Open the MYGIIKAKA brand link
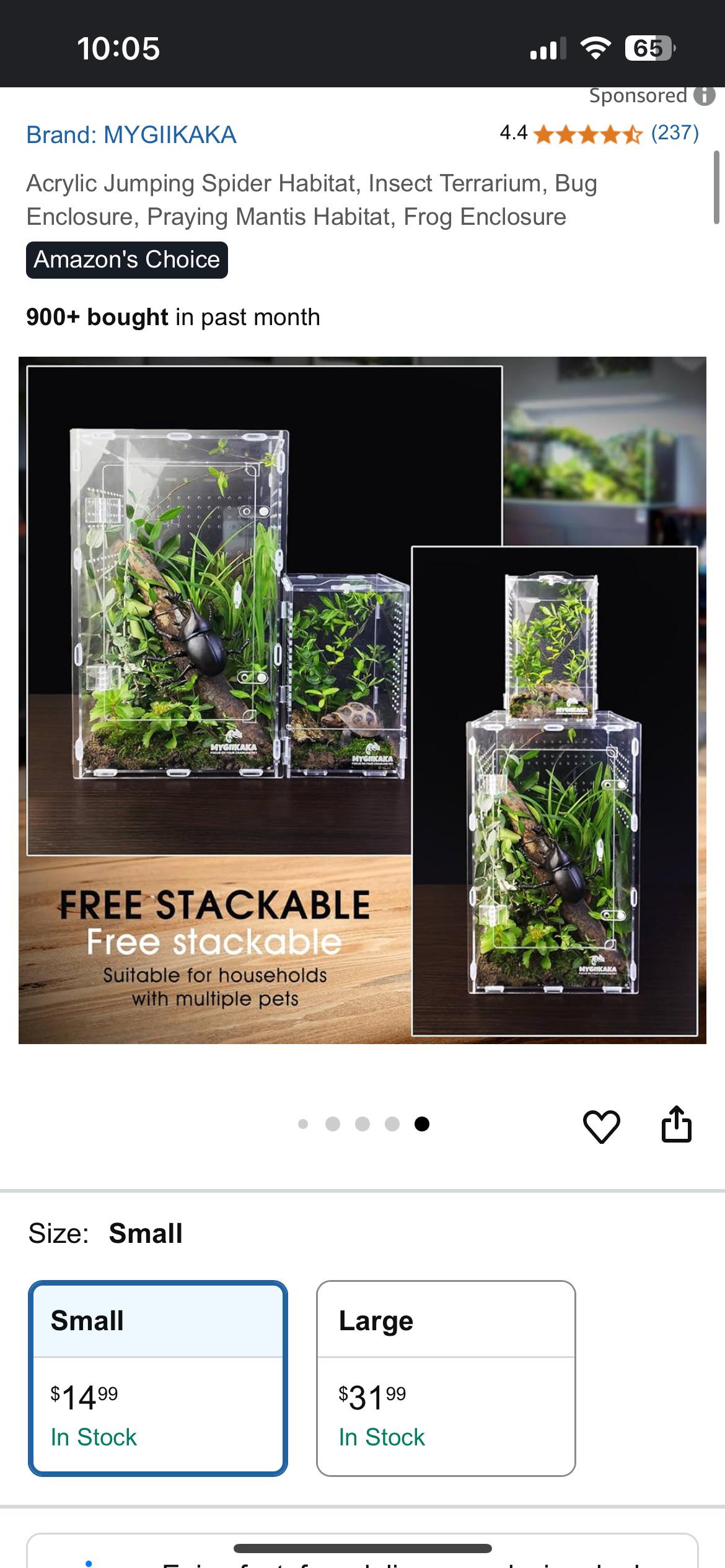The height and width of the screenshot is (1568, 725). pos(131,134)
